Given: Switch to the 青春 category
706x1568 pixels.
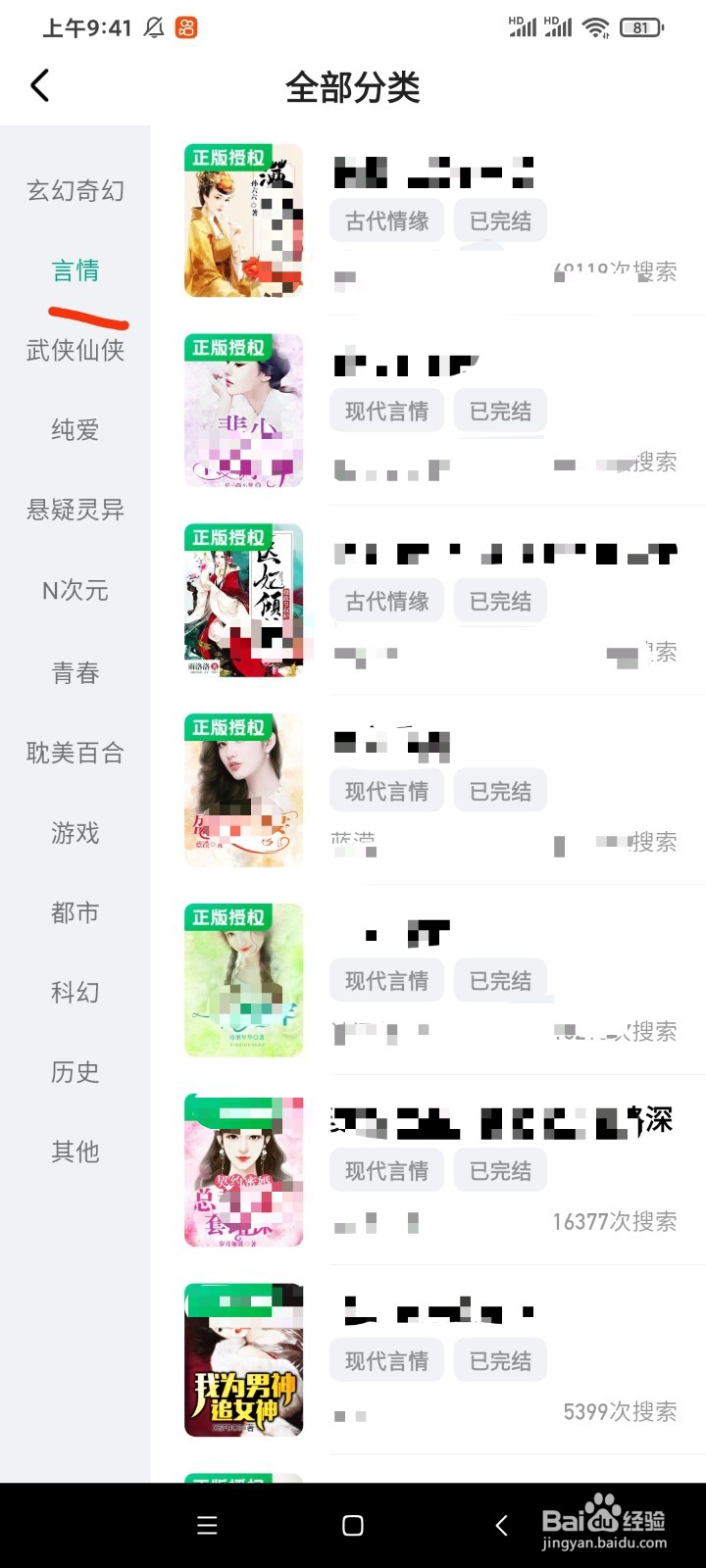Looking at the screenshot, I should click(75, 673).
